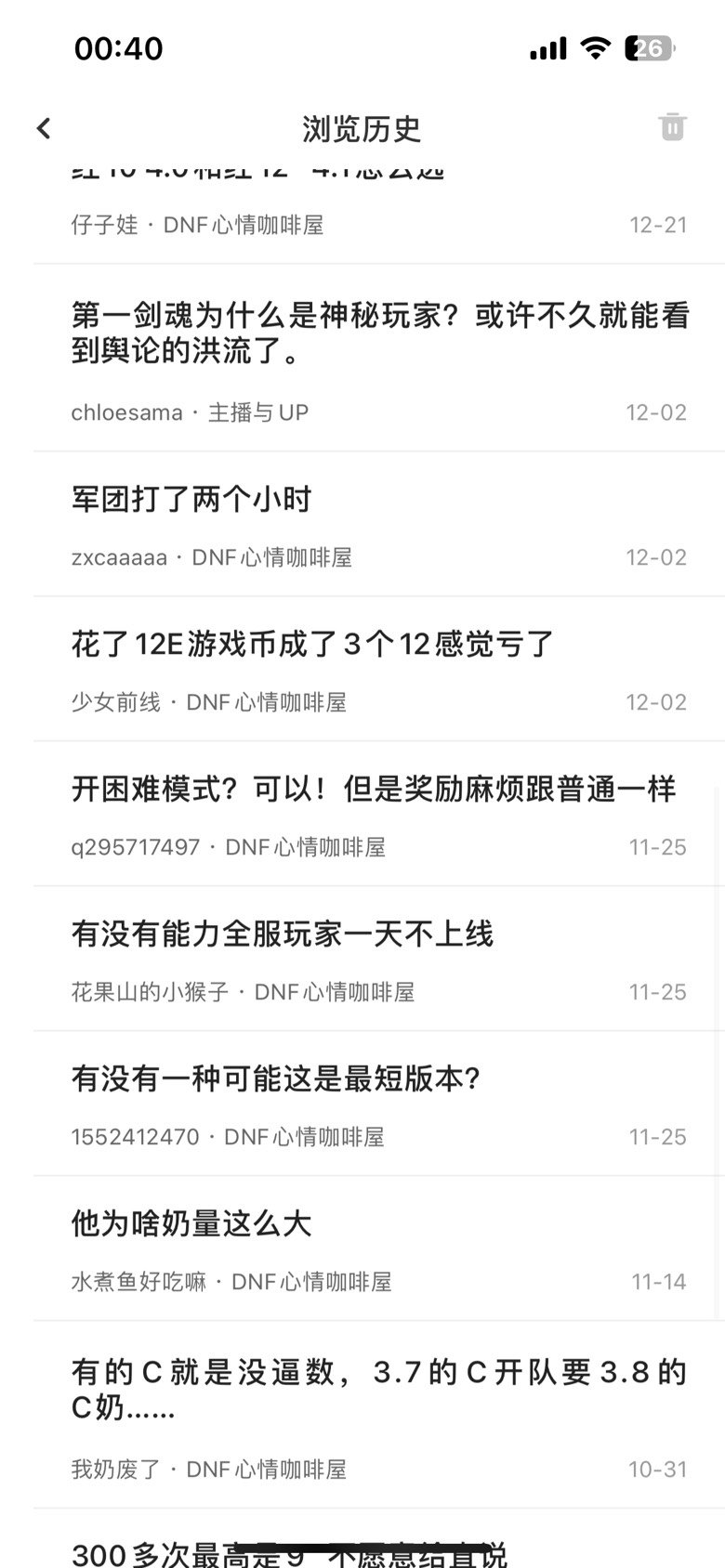
Task: Open the post by 仔子娃 dated 12-21
Action: point(379,212)
